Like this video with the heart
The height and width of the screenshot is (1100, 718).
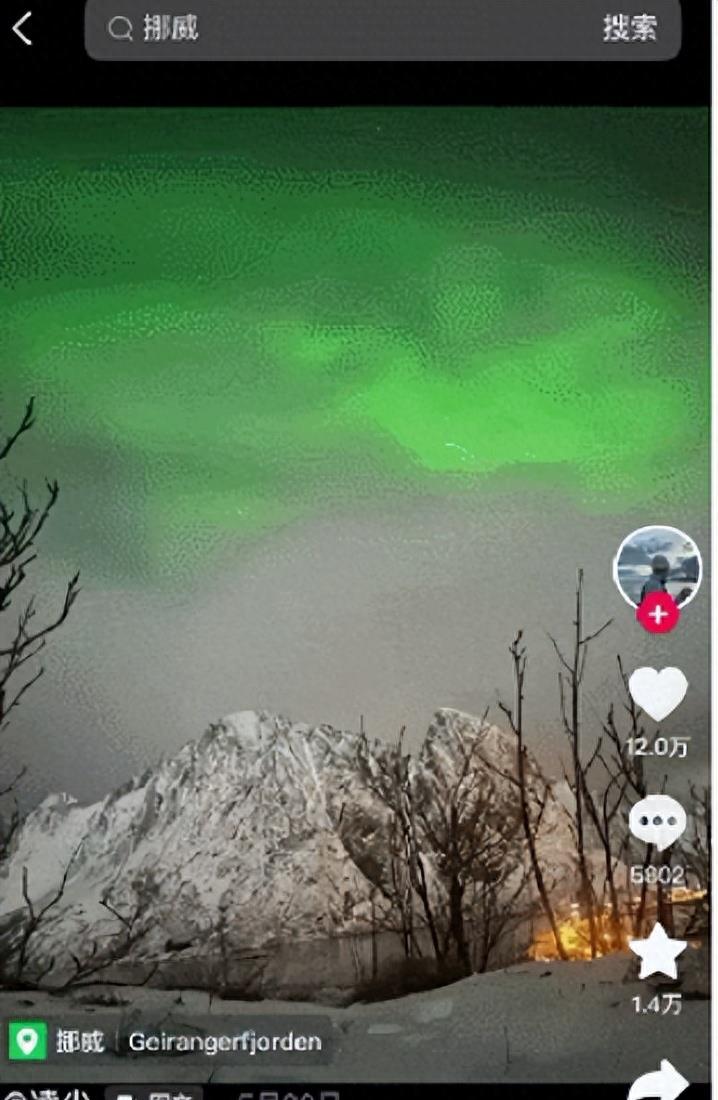coord(657,693)
